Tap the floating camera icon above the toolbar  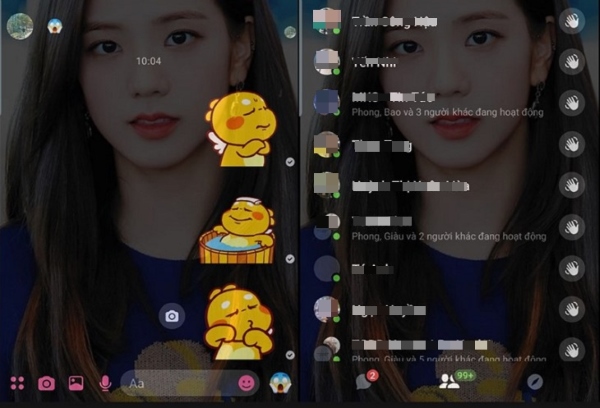pyautogui.click(x=172, y=317)
